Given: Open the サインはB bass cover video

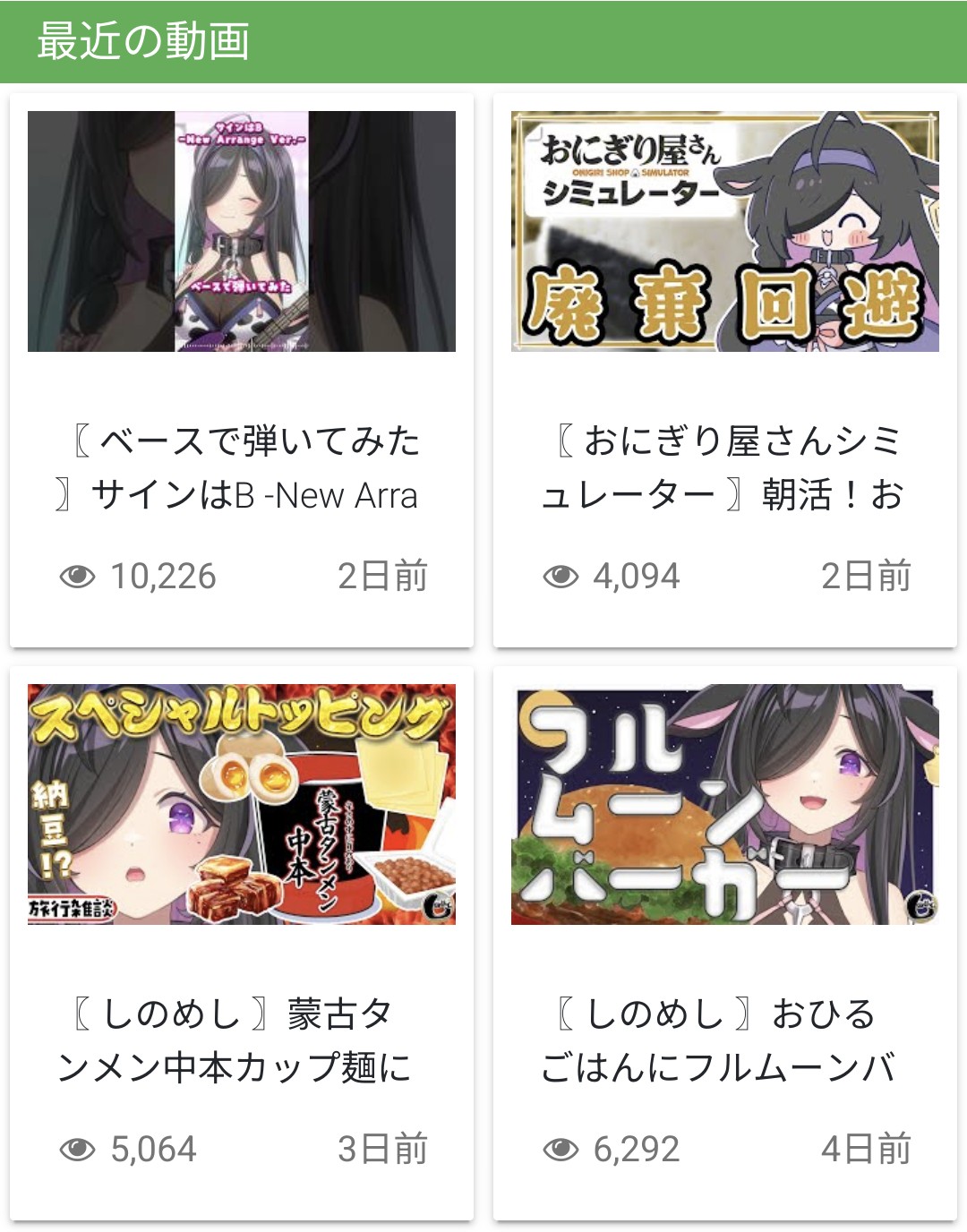Looking at the screenshot, I should pyautogui.click(x=242, y=231).
